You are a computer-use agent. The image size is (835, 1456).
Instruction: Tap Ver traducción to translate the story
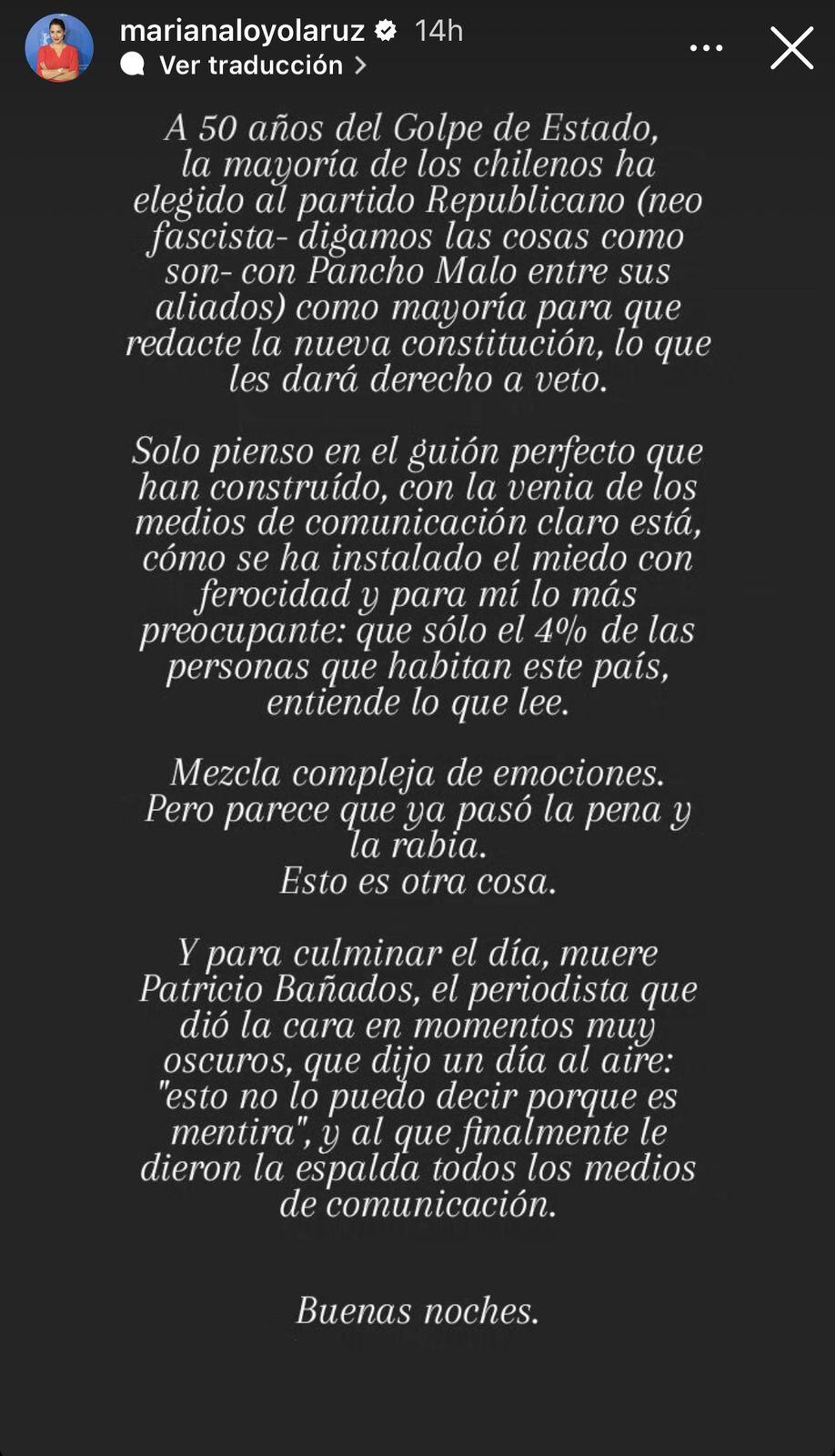pyautogui.click(x=251, y=66)
